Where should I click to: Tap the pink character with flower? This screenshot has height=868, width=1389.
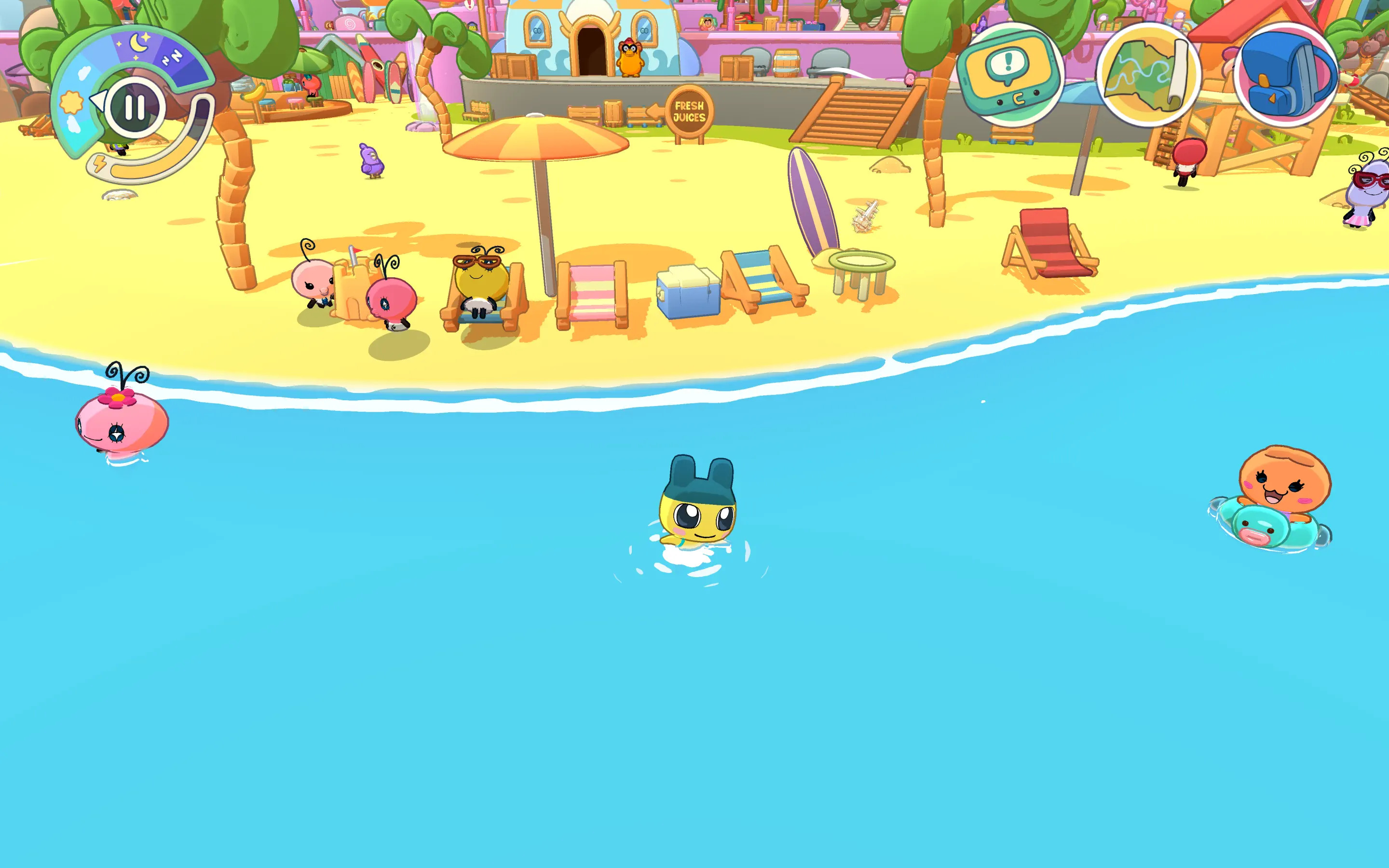point(122,422)
